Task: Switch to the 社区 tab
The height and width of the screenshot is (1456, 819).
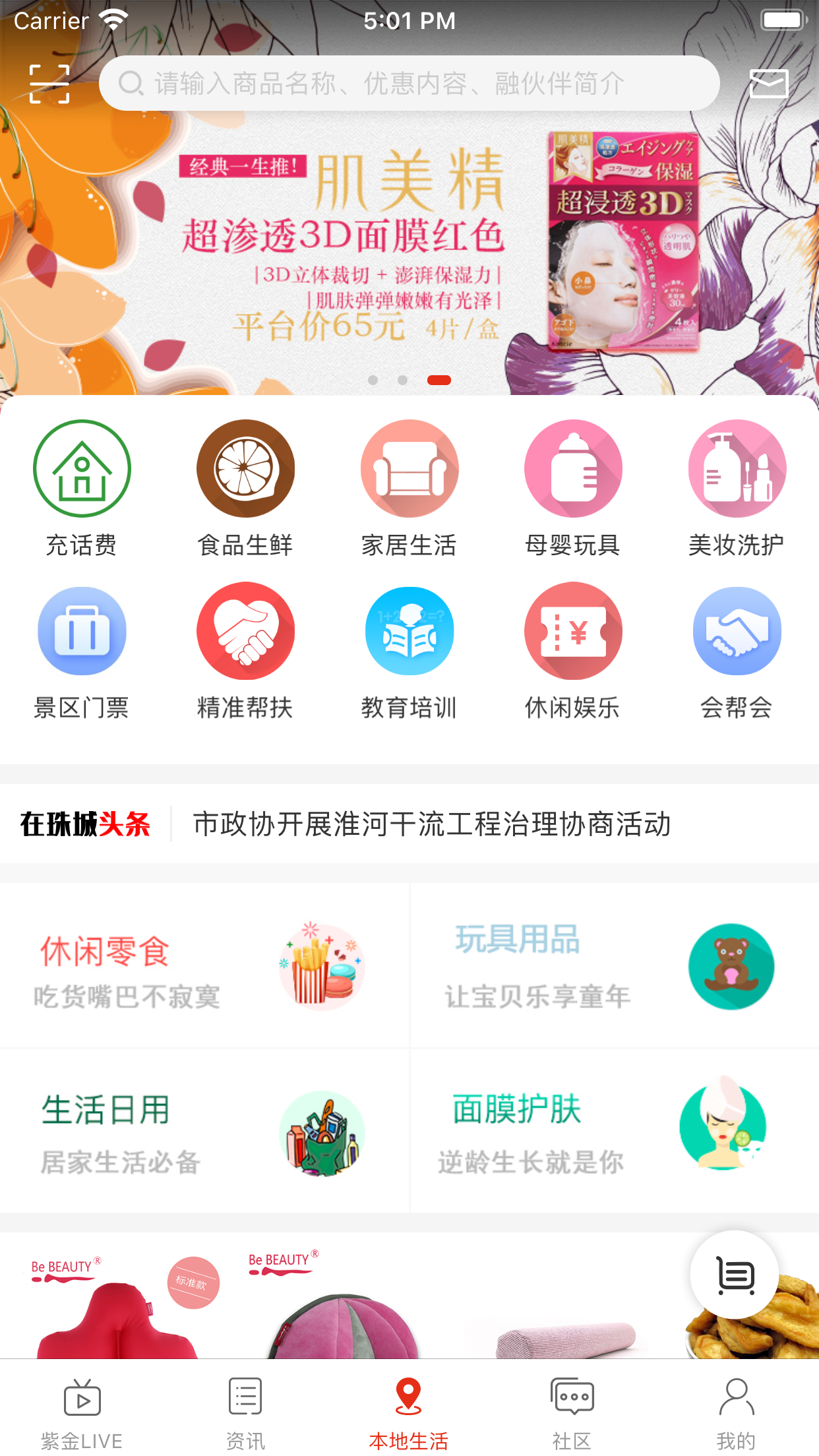Action: [572, 1412]
